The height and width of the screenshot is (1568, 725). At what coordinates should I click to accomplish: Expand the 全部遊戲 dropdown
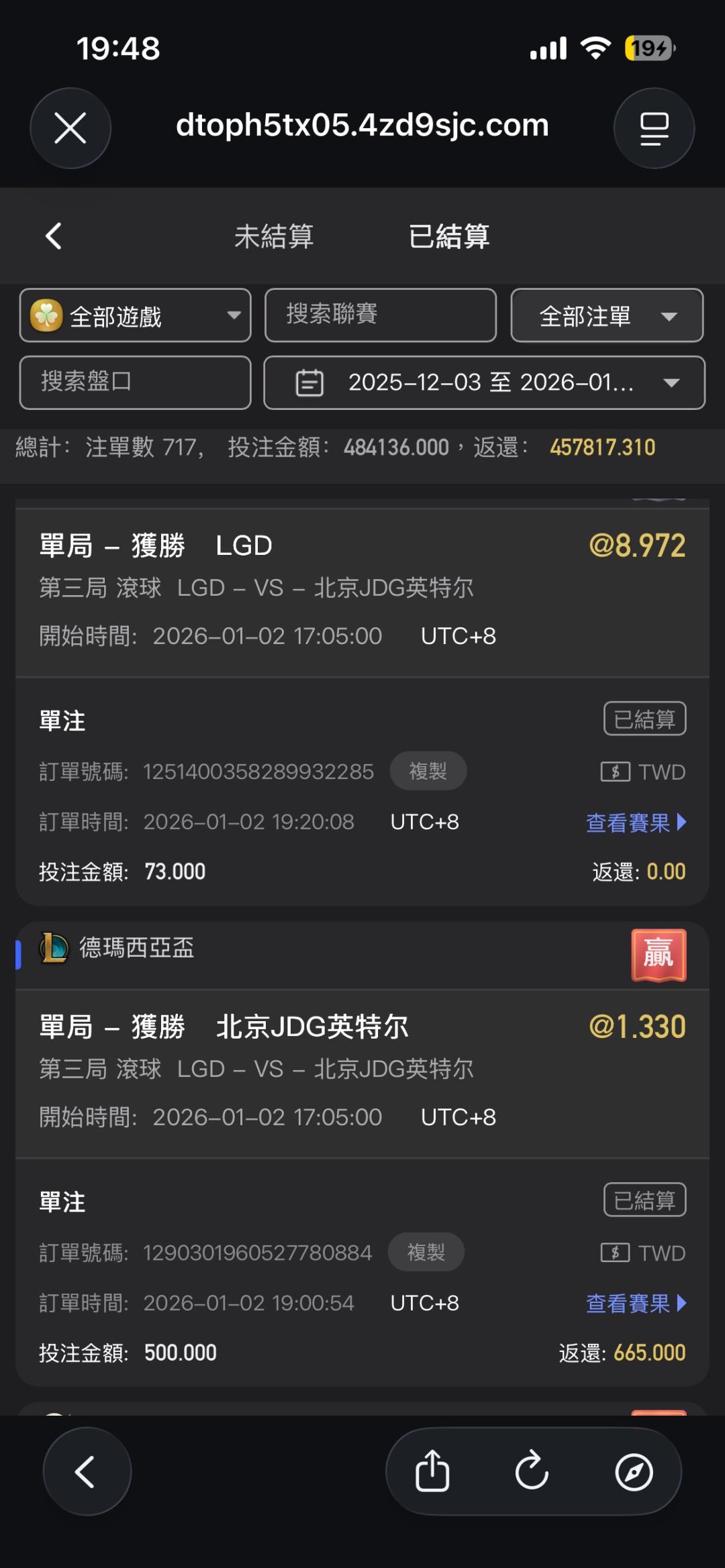[135, 315]
